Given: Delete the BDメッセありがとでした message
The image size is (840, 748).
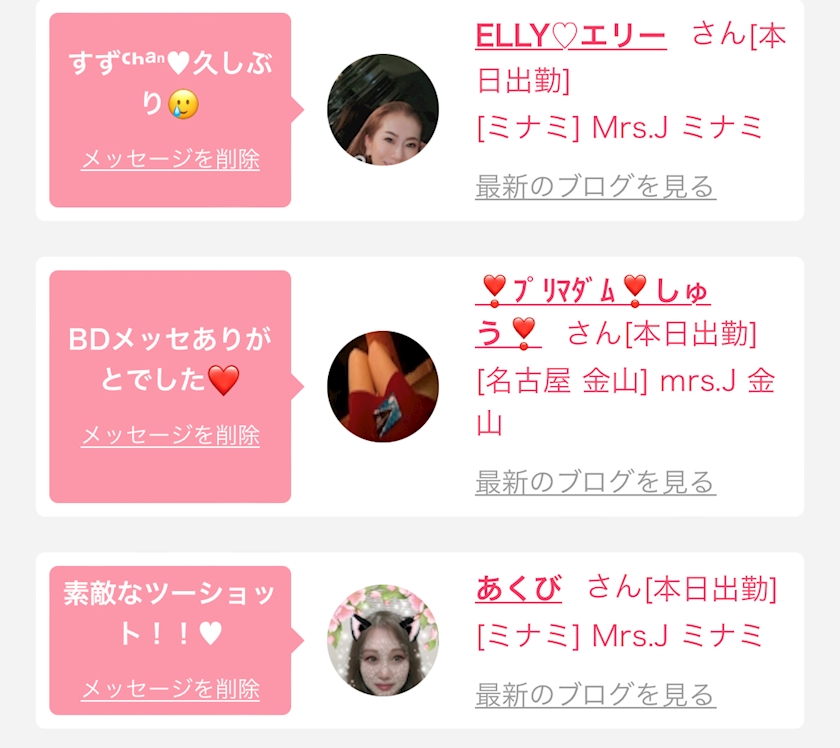Looking at the screenshot, I should (x=170, y=435).
